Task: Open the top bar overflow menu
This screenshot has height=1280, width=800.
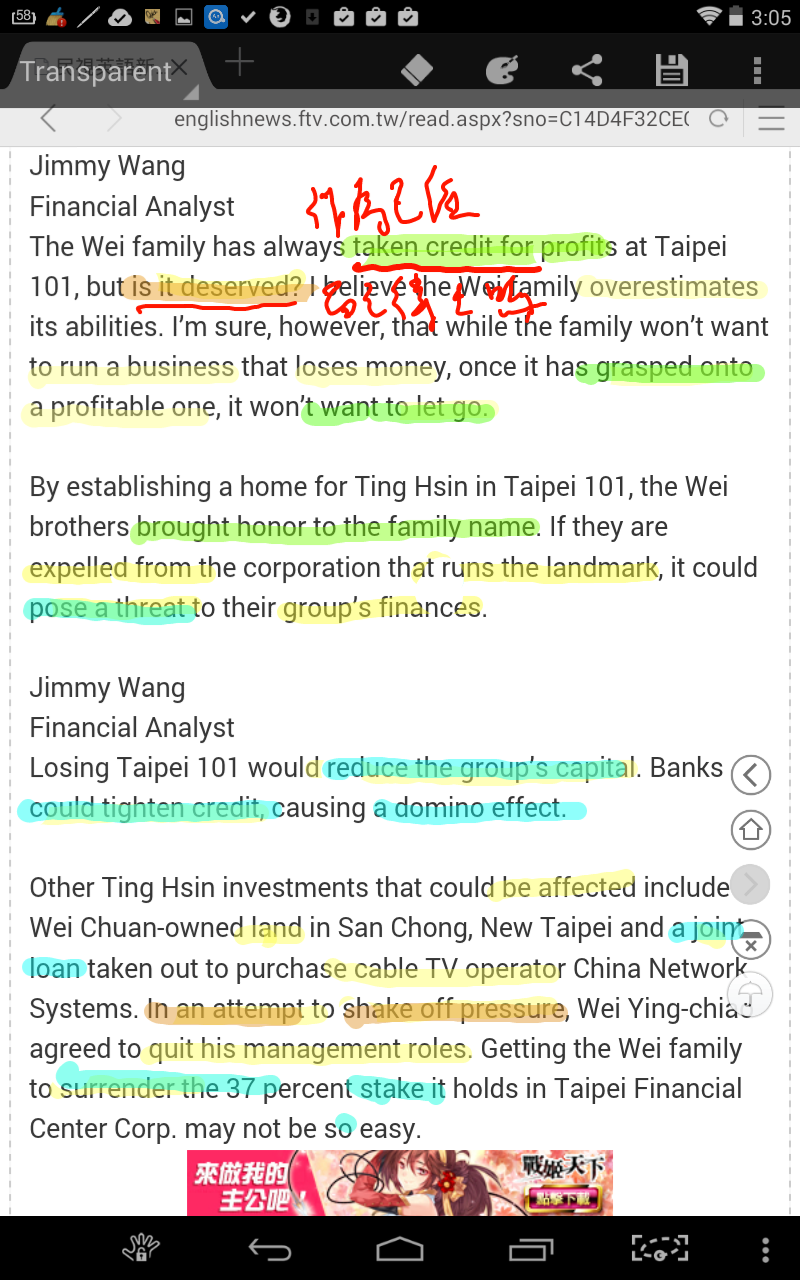Action: [757, 70]
